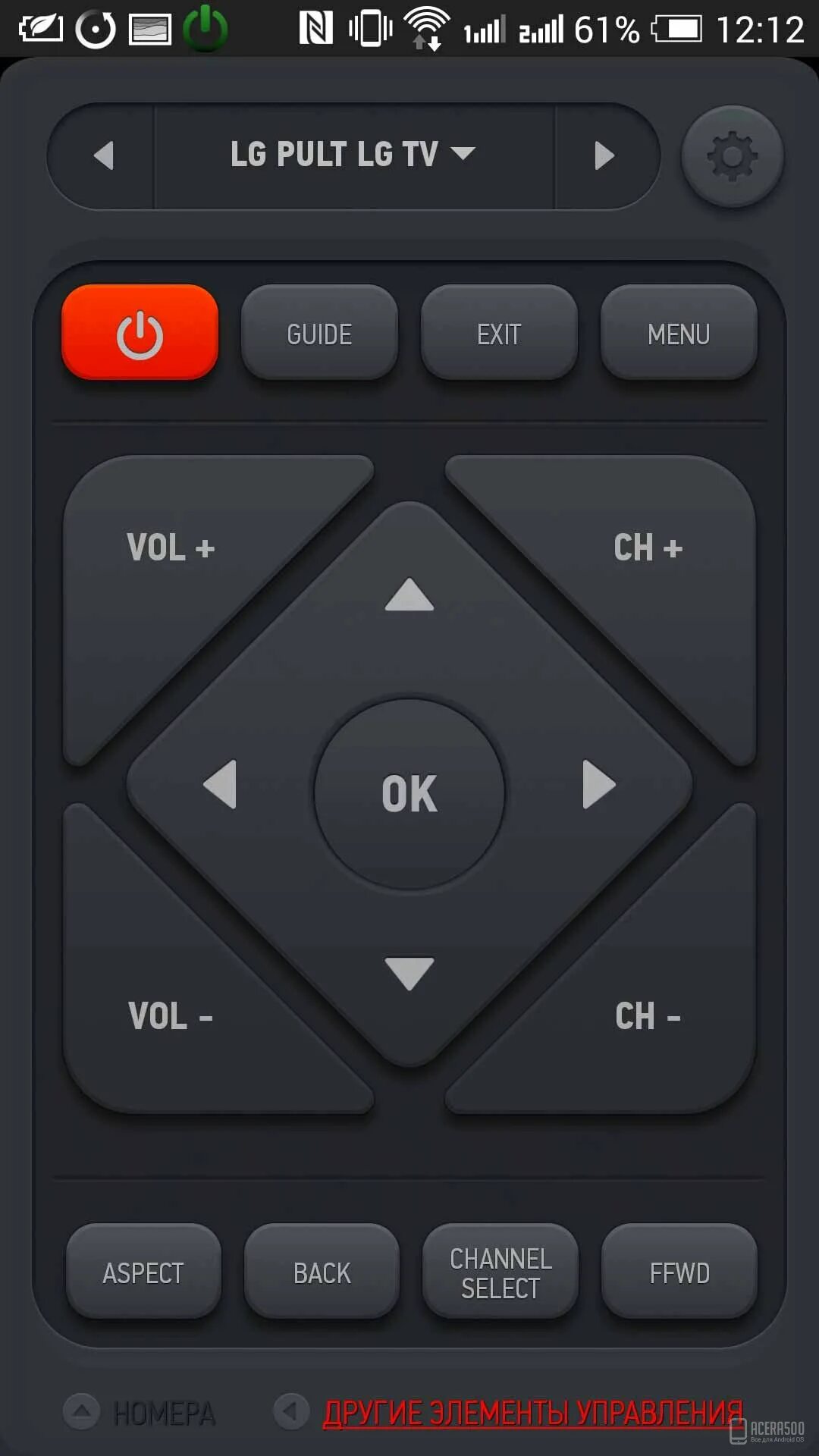Open the TV guide
Viewport: 819px width, 1456px height.
click(x=319, y=334)
